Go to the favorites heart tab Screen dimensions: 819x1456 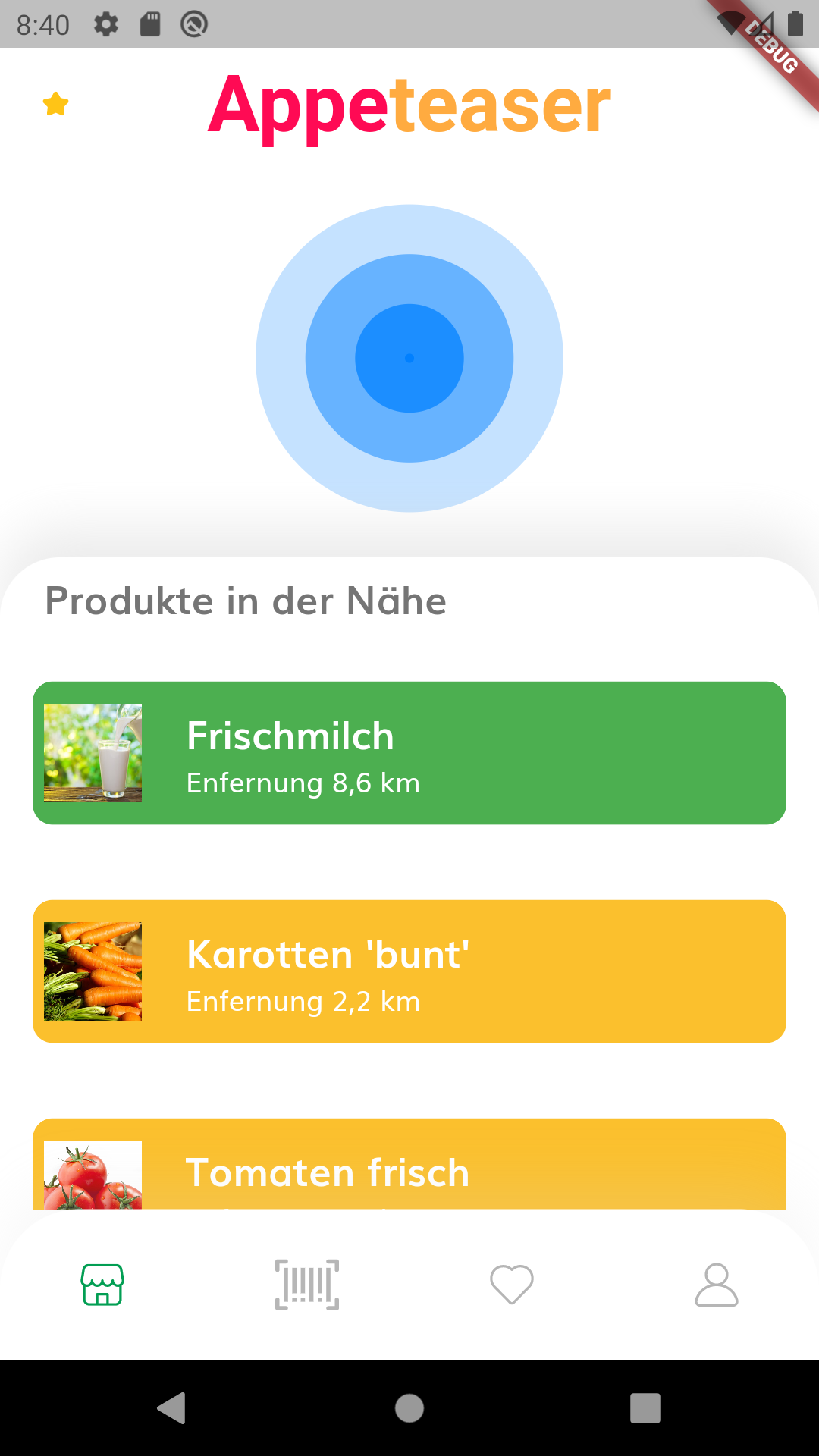pos(512,1285)
